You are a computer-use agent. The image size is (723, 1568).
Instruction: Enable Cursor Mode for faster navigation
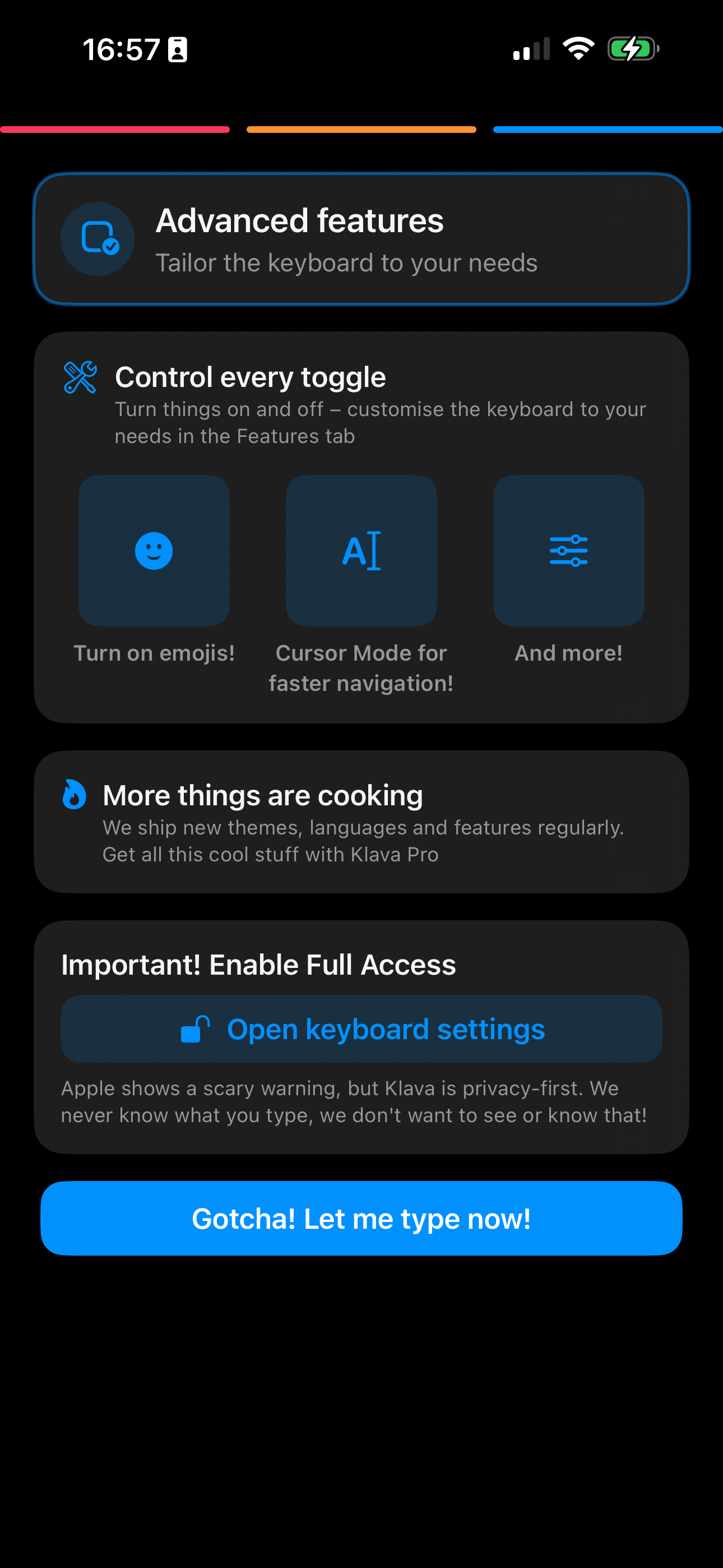point(361,550)
